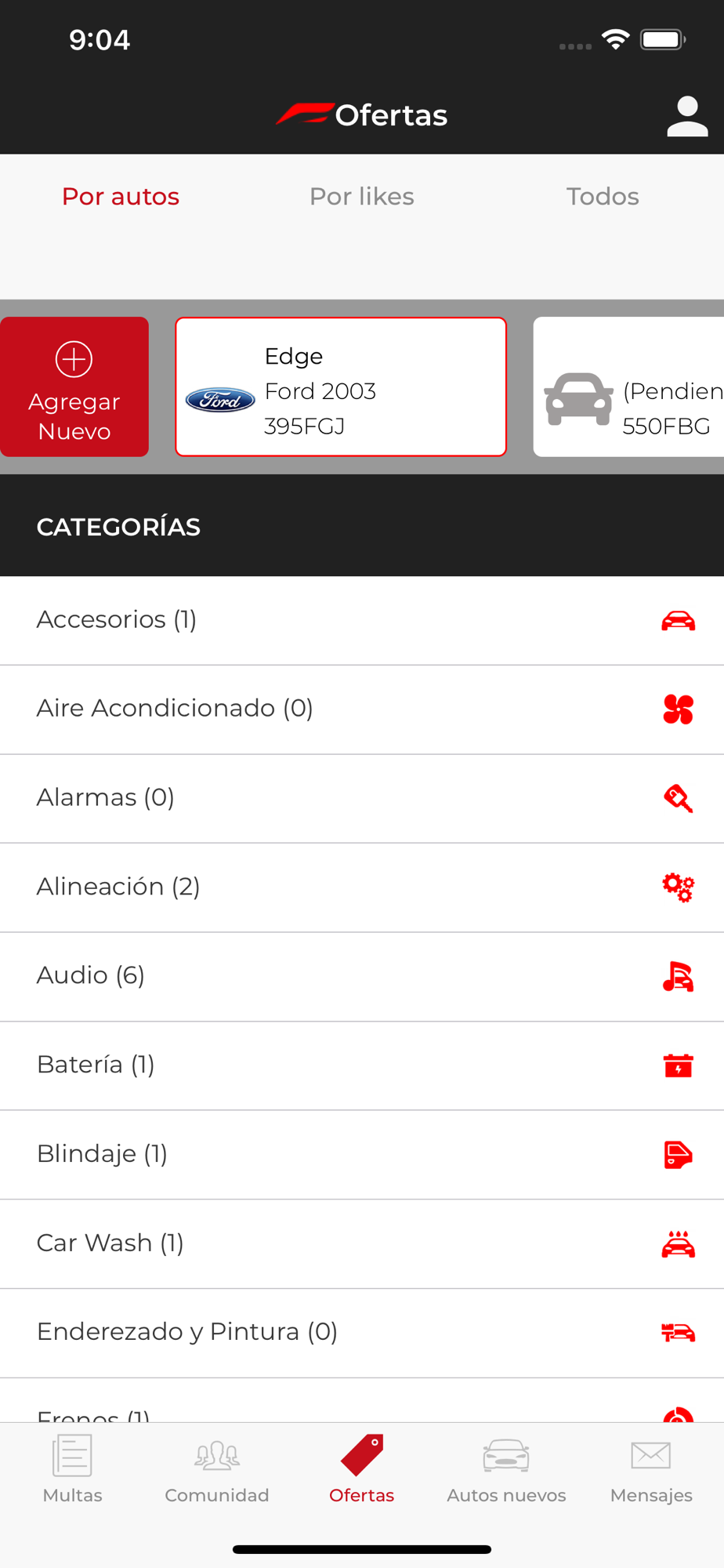View Alineación offers
This screenshot has height=1568, width=724.
point(361,887)
